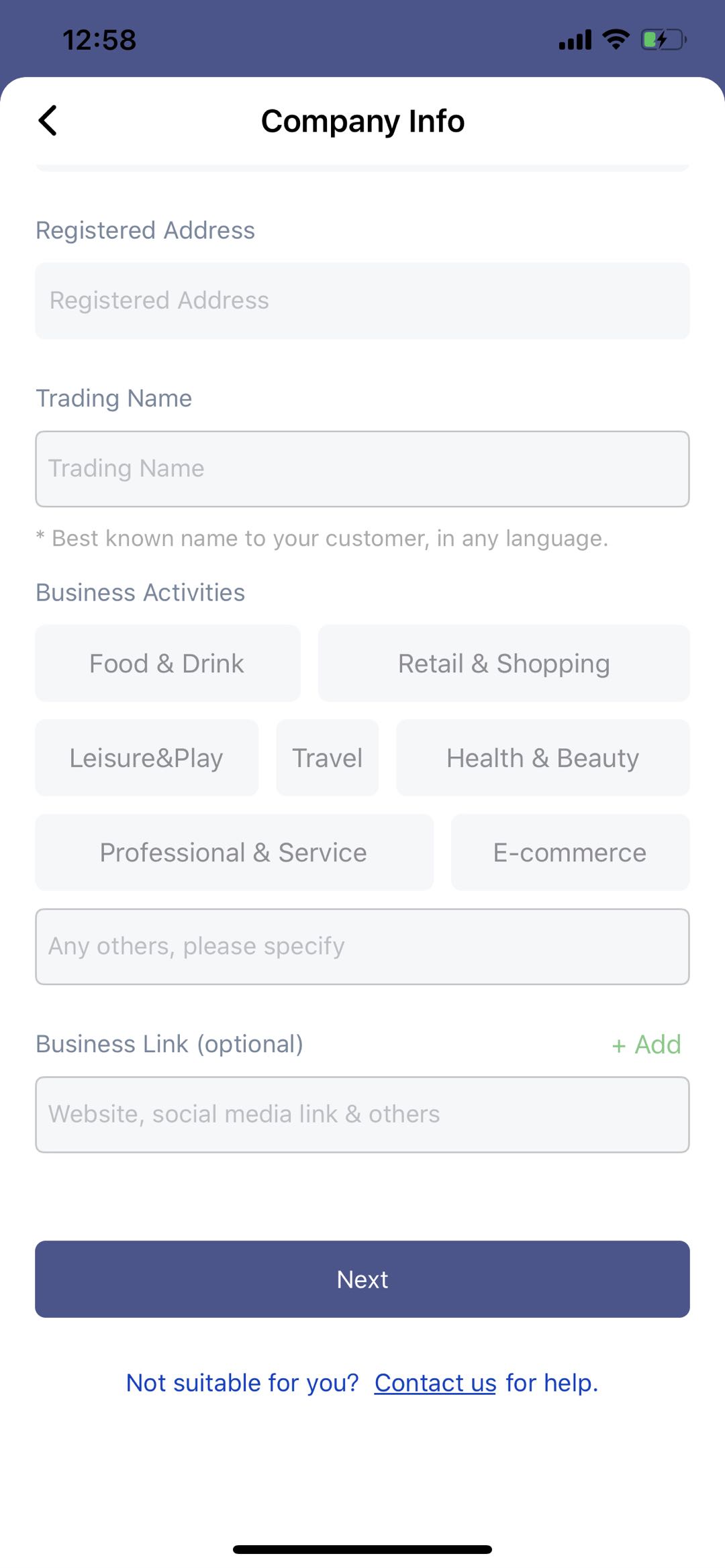
Task: Focus the website and social media link field
Action: pyautogui.click(x=362, y=1114)
